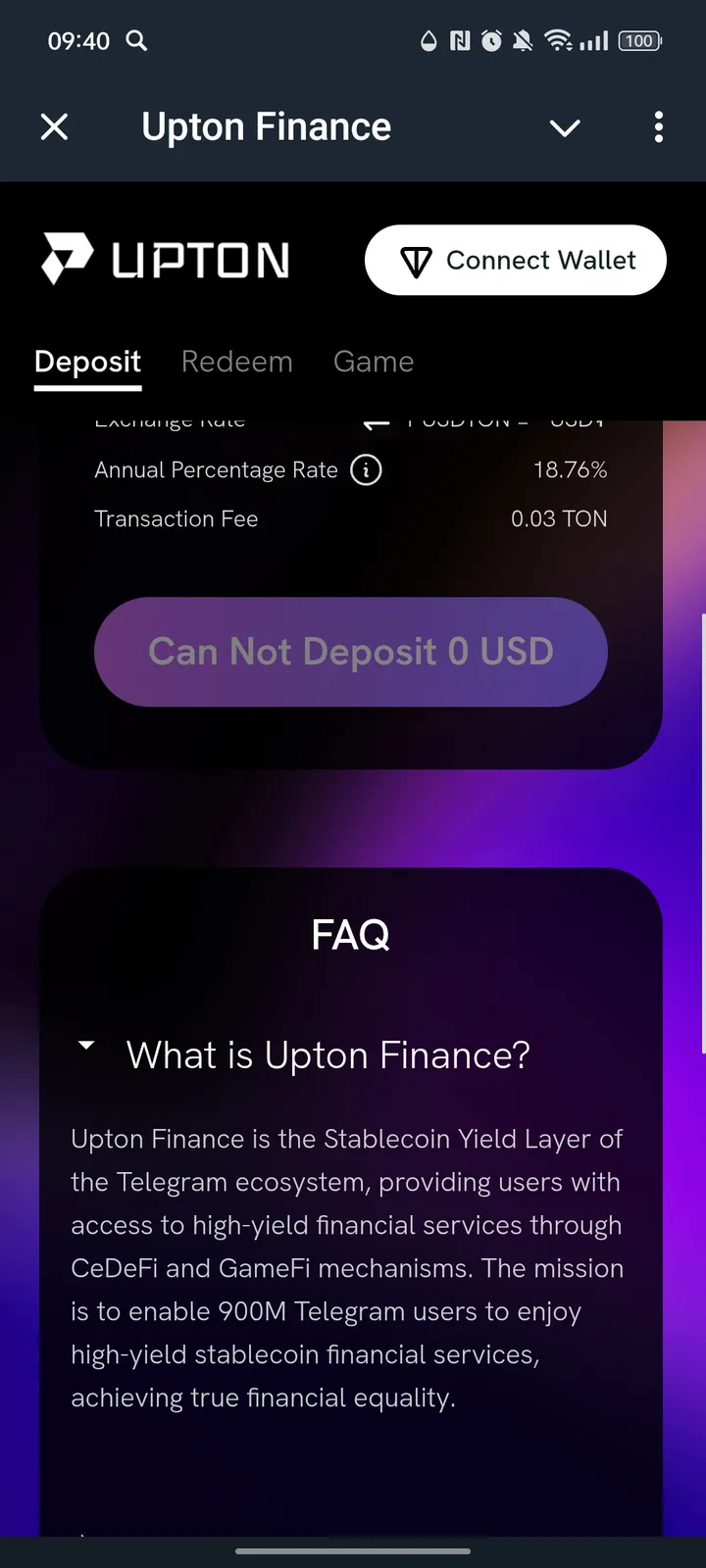
Task: Open the three-dot overflow menu
Action: [x=659, y=127]
